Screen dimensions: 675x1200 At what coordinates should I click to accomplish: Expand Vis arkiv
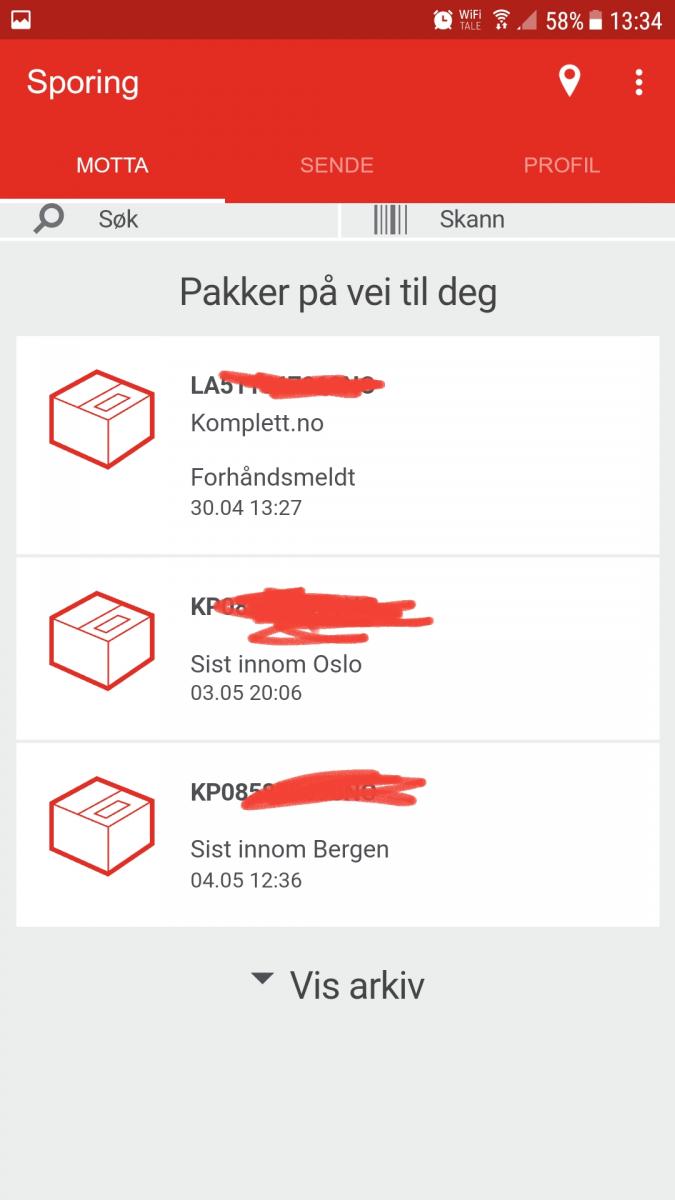(338, 985)
